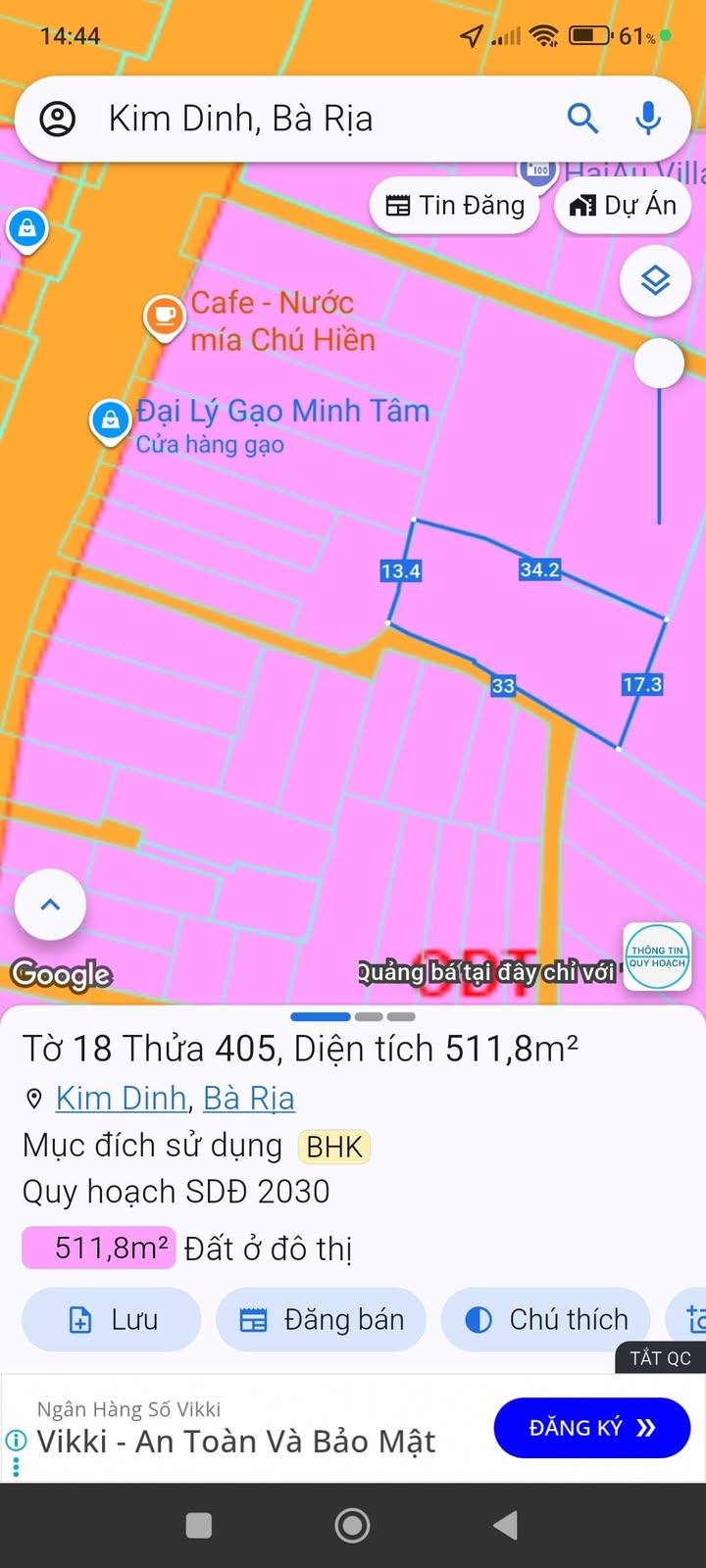The image size is (706, 1568).
Task: Open the Kim Dinh link
Action: pyautogui.click(x=121, y=1099)
